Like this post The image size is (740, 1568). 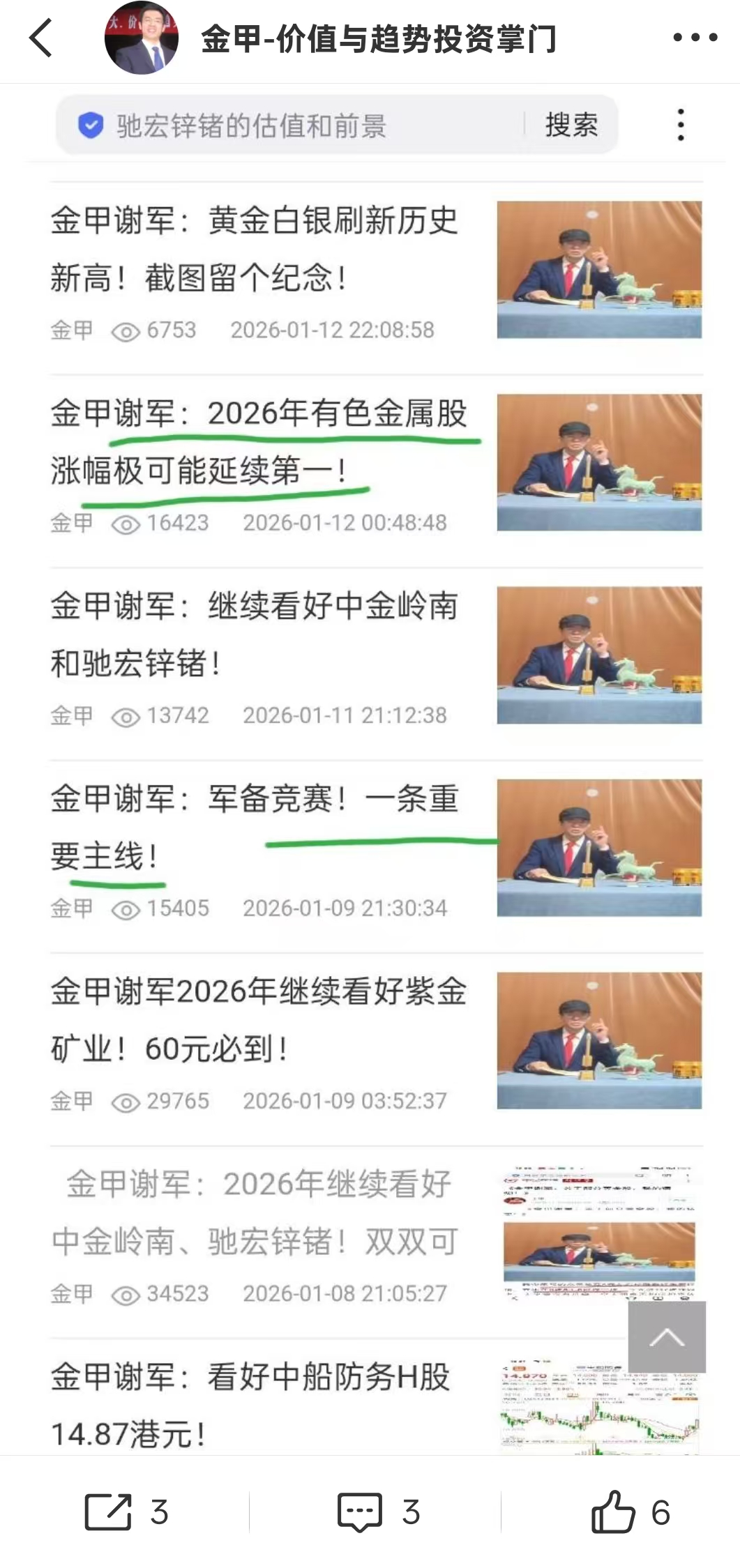614,1512
